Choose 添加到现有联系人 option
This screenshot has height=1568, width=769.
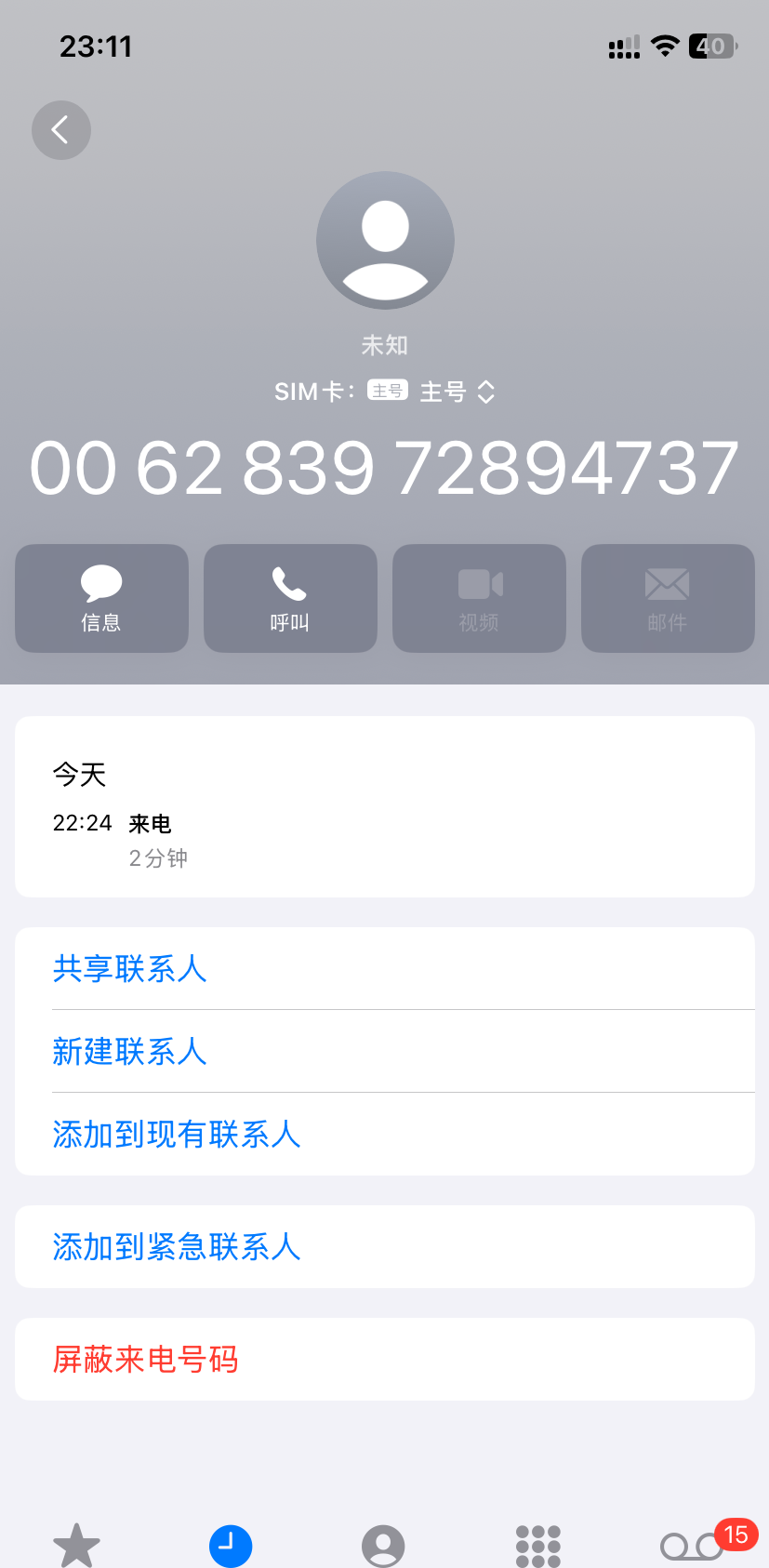click(177, 1135)
